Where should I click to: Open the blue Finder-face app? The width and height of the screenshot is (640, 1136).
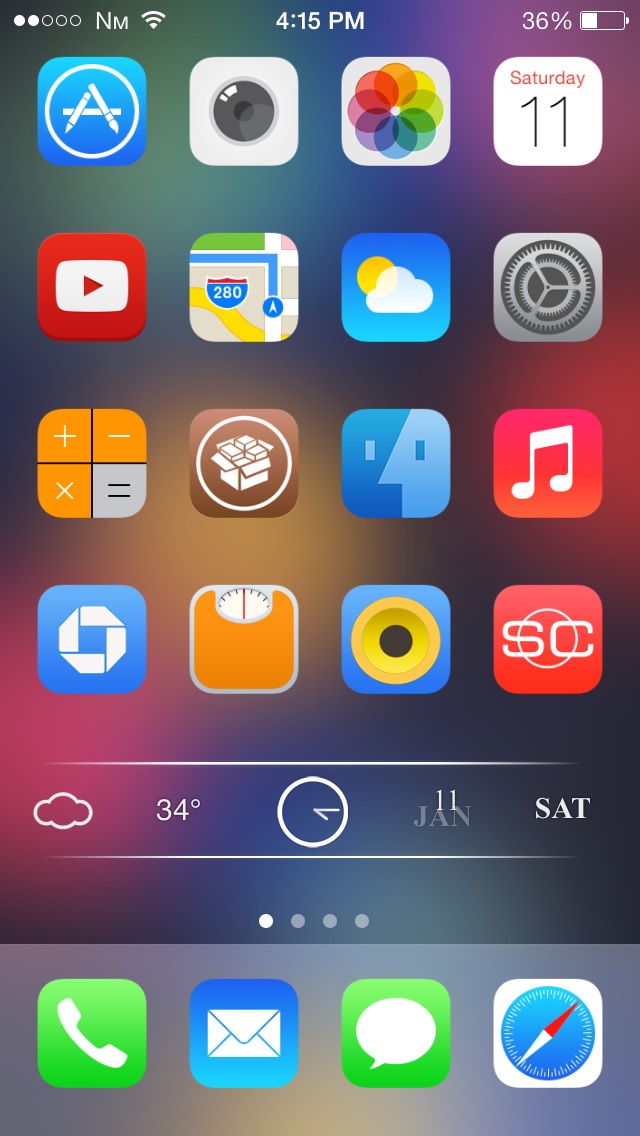pos(396,463)
